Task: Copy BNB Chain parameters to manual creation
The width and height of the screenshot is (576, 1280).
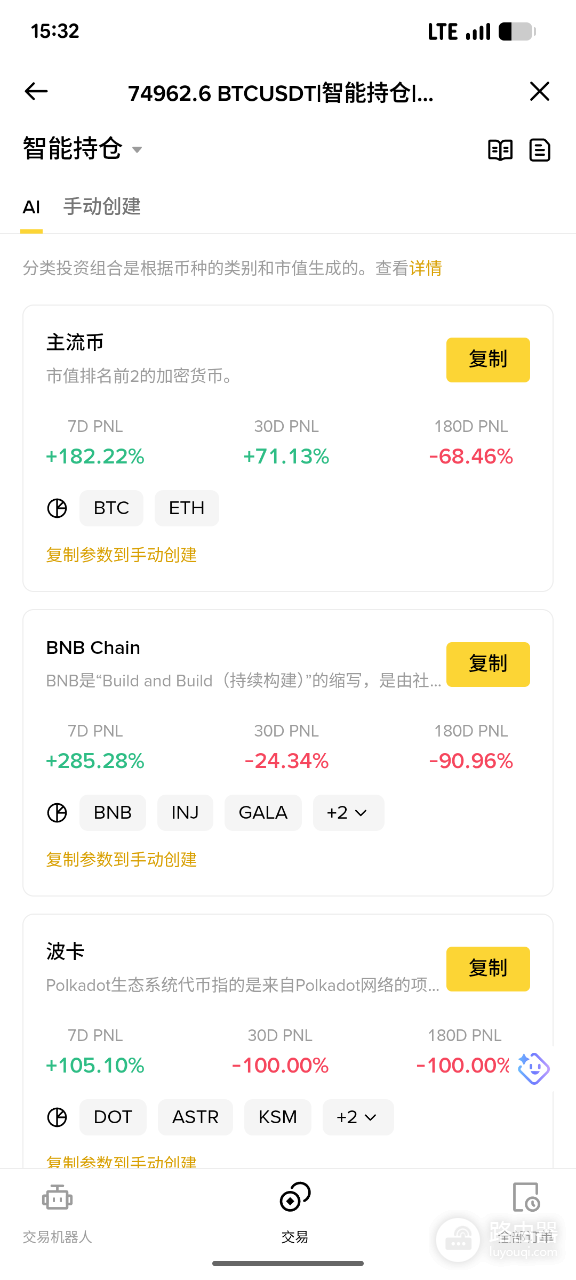Action: click(122, 859)
